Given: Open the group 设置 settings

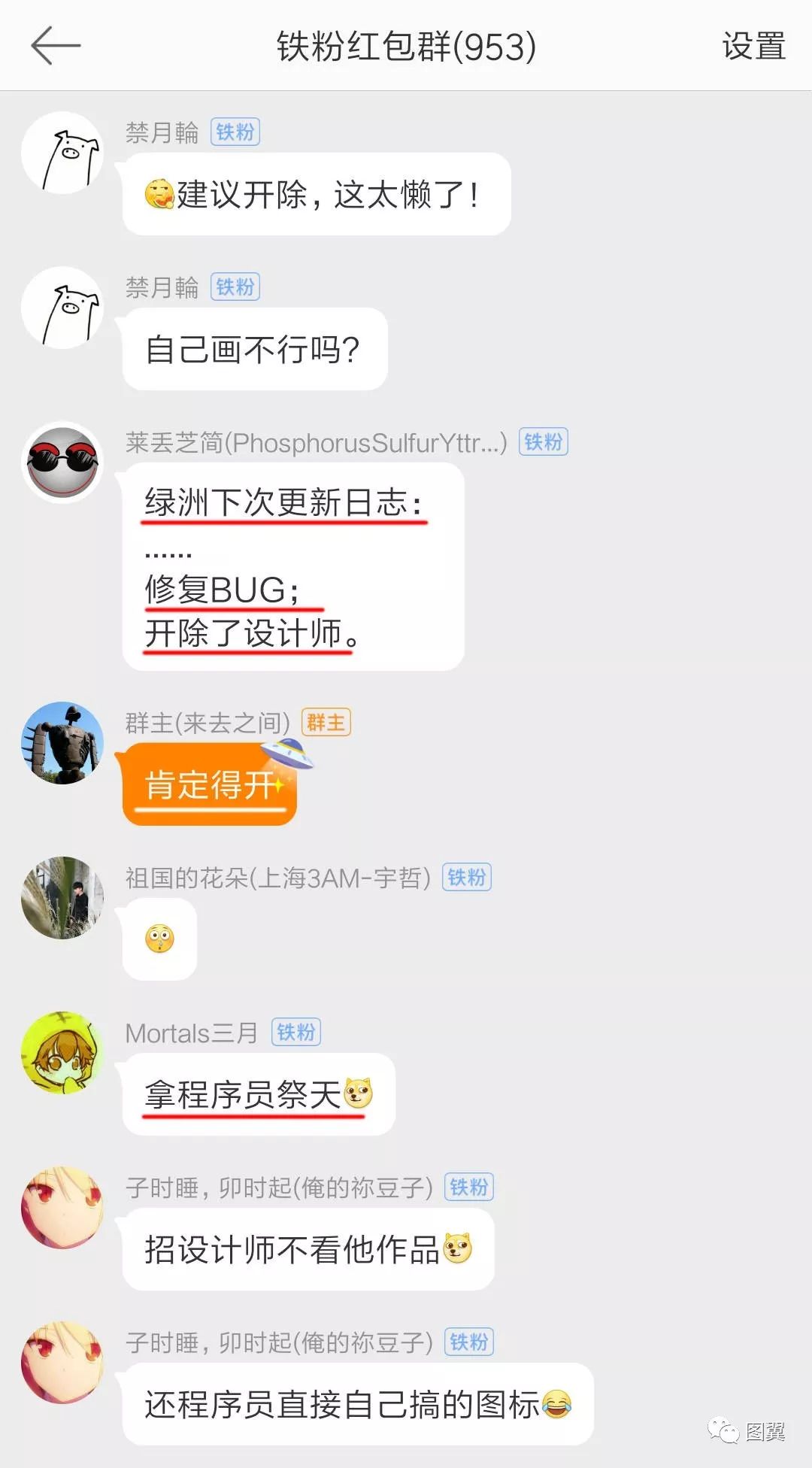Looking at the screenshot, I should 753,46.
